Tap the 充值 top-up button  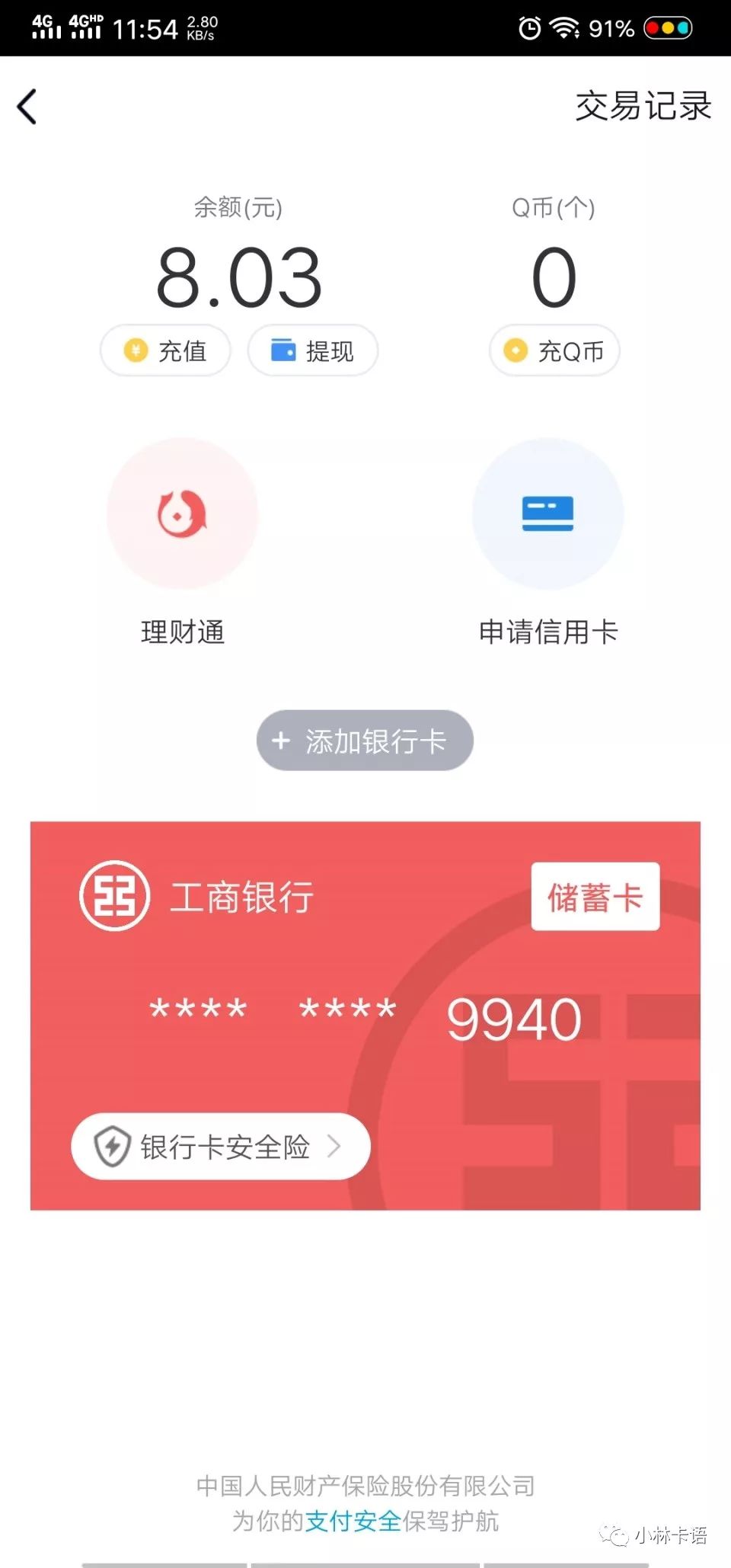coord(165,350)
